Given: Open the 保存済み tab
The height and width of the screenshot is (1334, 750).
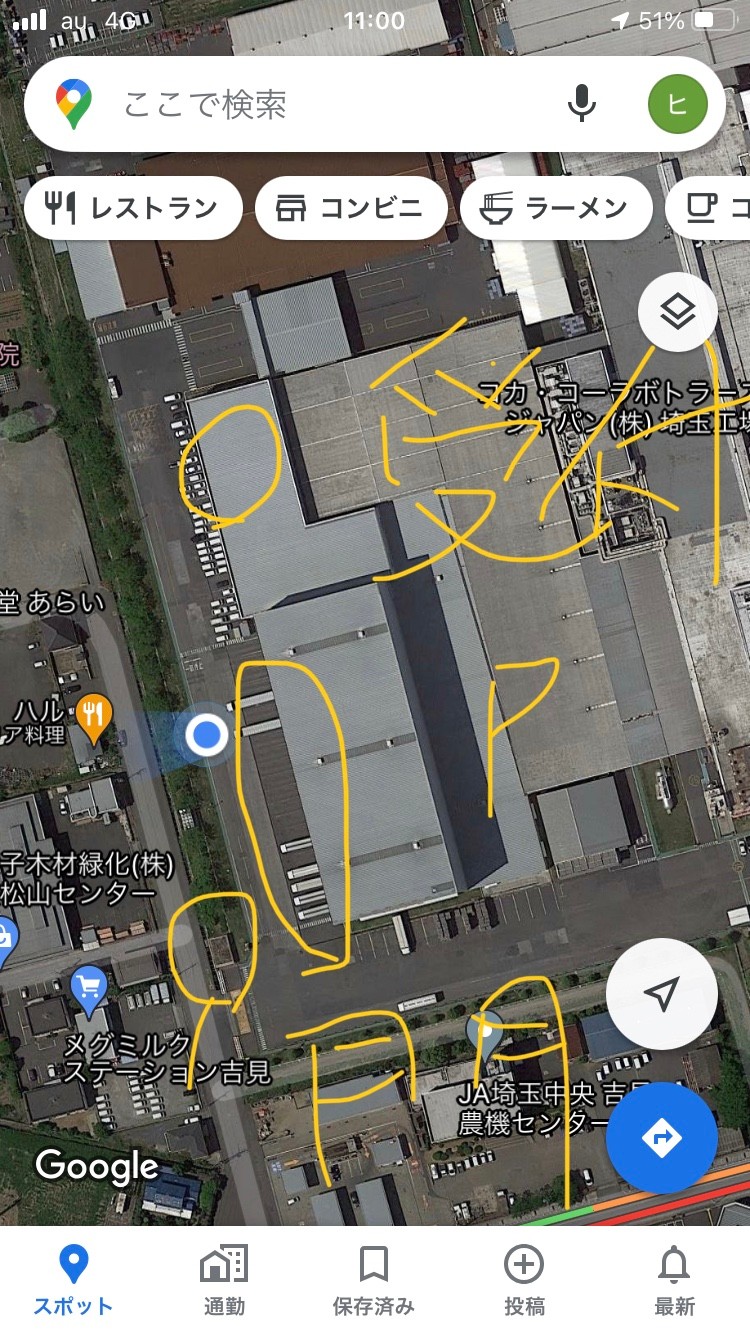Looking at the screenshot, I should (374, 1280).
